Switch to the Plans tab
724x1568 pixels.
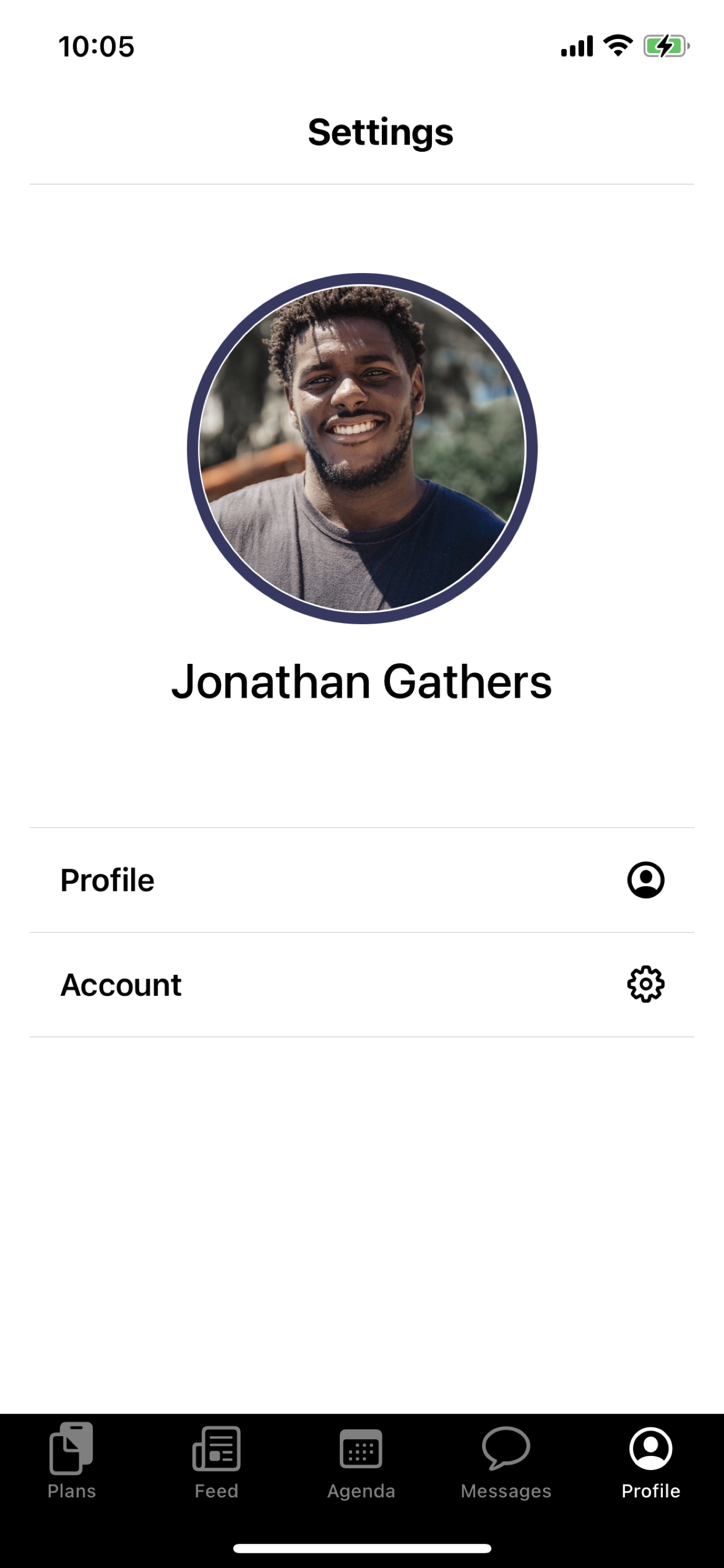pyautogui.click(x=72, y=1461)
